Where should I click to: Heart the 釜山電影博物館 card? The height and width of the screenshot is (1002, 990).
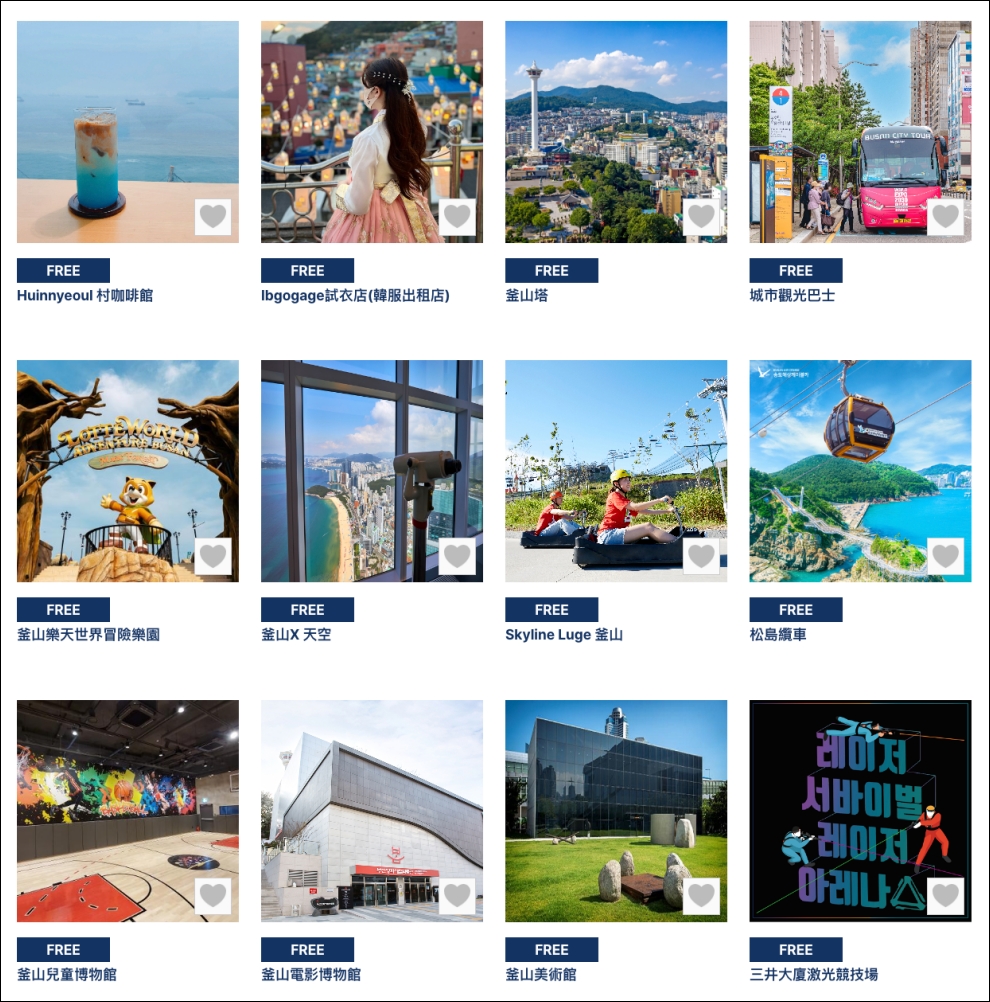457,896
